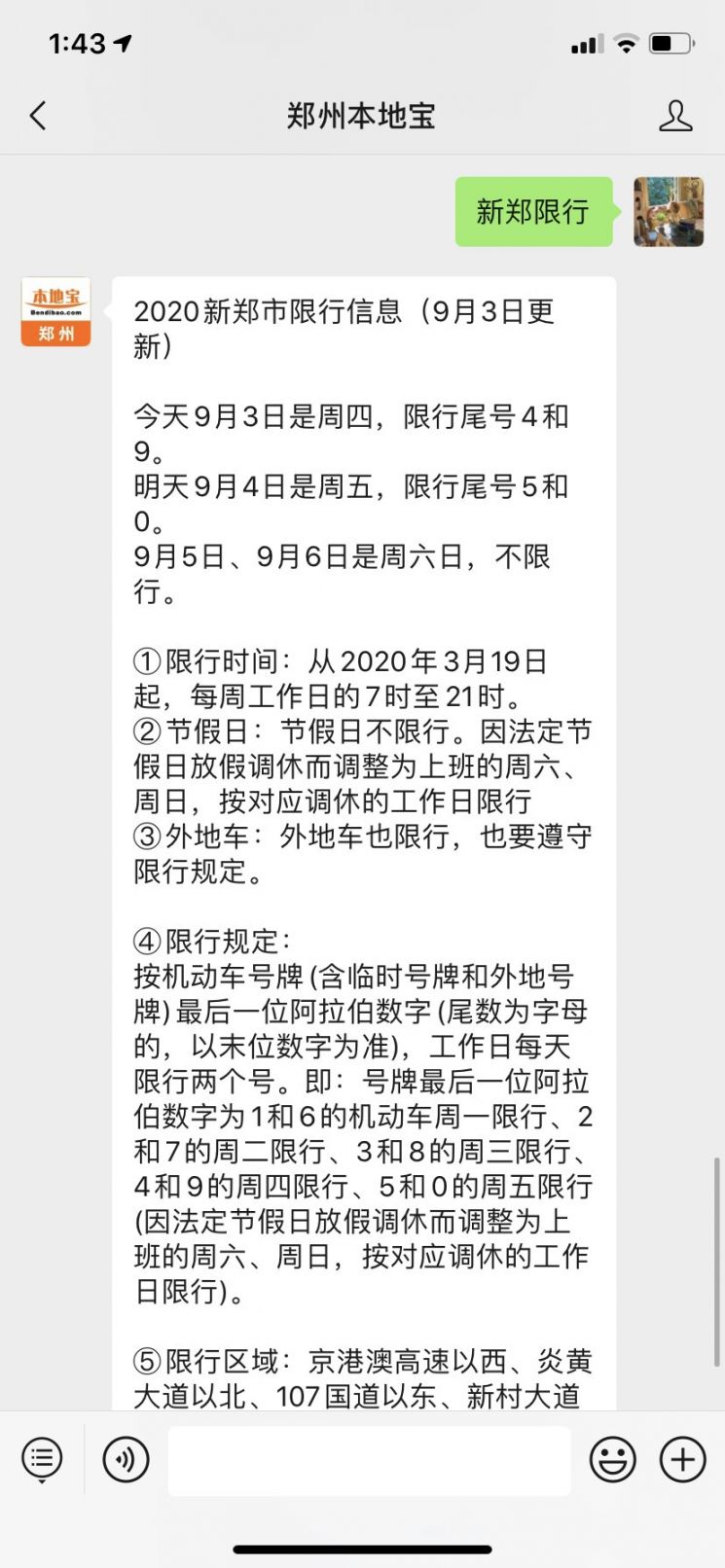This screenshot has width=725, height=1568.
Task: Open the plus attachments menu
Action: 682,1459
